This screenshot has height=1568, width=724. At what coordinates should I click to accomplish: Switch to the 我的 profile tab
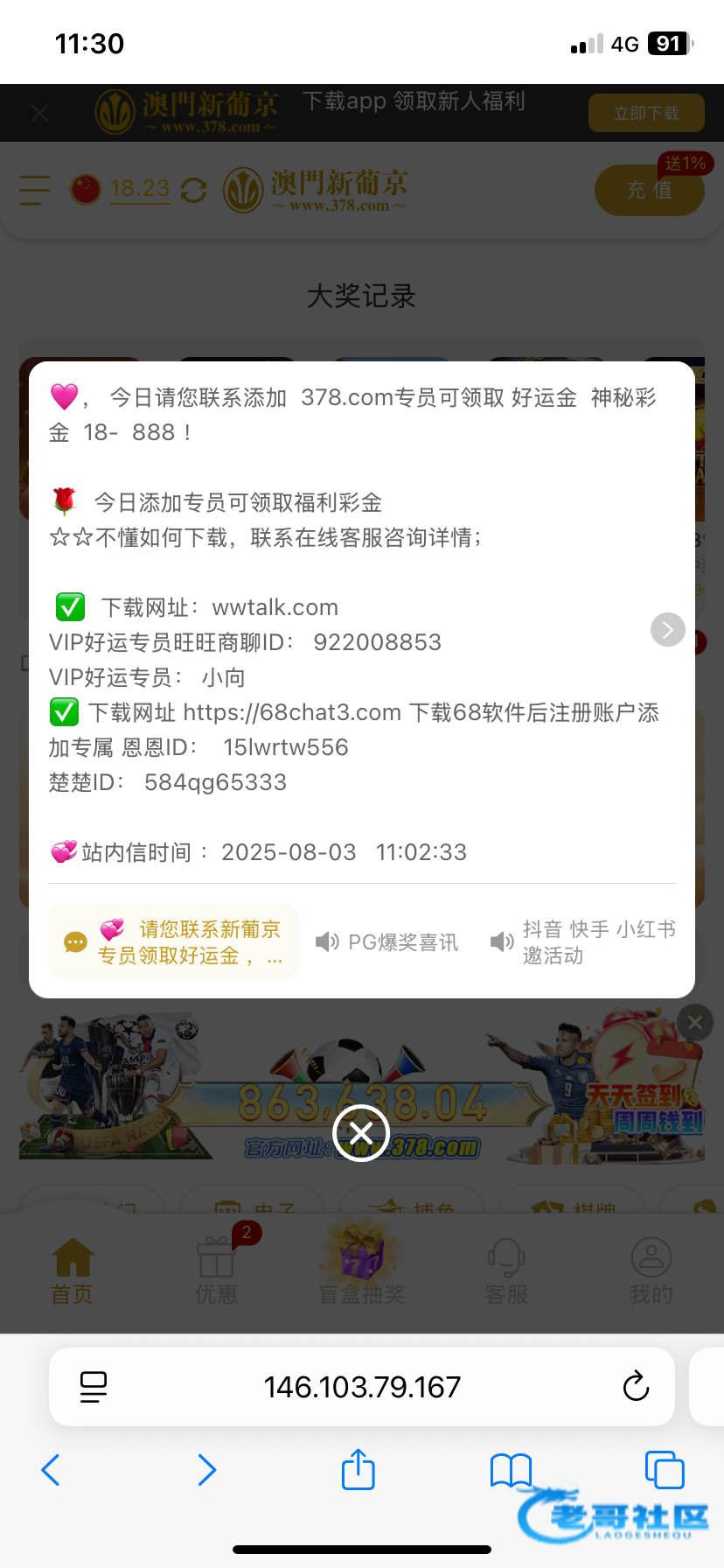651,1271
